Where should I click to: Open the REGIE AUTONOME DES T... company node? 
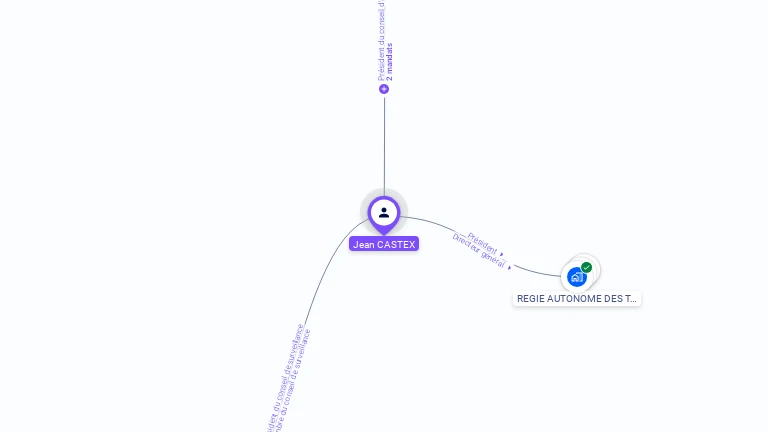tap(578, 275)
